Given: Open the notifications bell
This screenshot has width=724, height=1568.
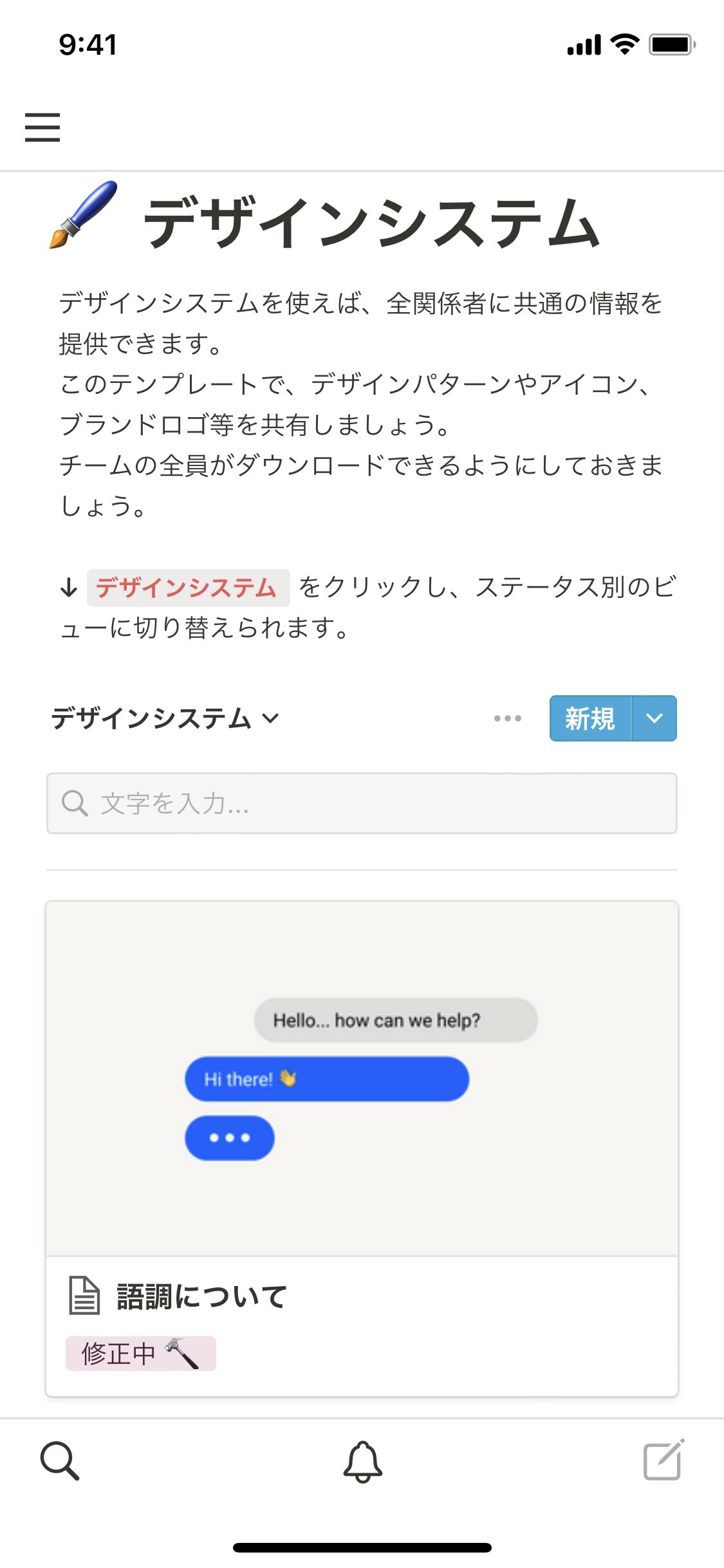Looking at the screenshot, I should point(362,1461).
